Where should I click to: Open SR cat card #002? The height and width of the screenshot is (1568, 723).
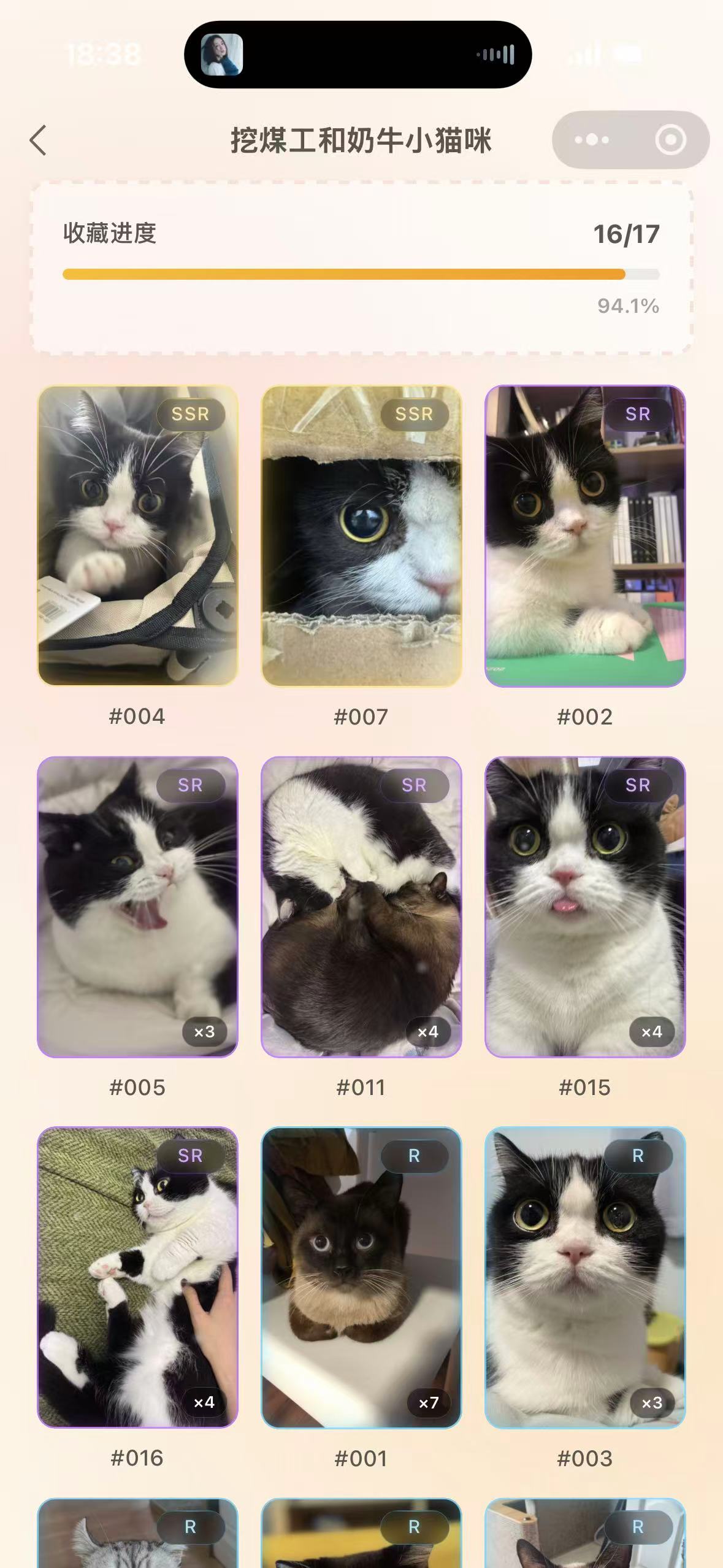pos(585,536)
